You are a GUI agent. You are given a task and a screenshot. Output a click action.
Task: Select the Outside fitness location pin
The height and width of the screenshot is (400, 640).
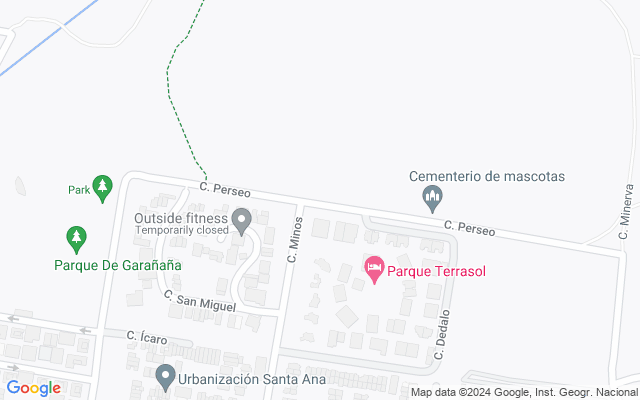[x=241, y=220]
